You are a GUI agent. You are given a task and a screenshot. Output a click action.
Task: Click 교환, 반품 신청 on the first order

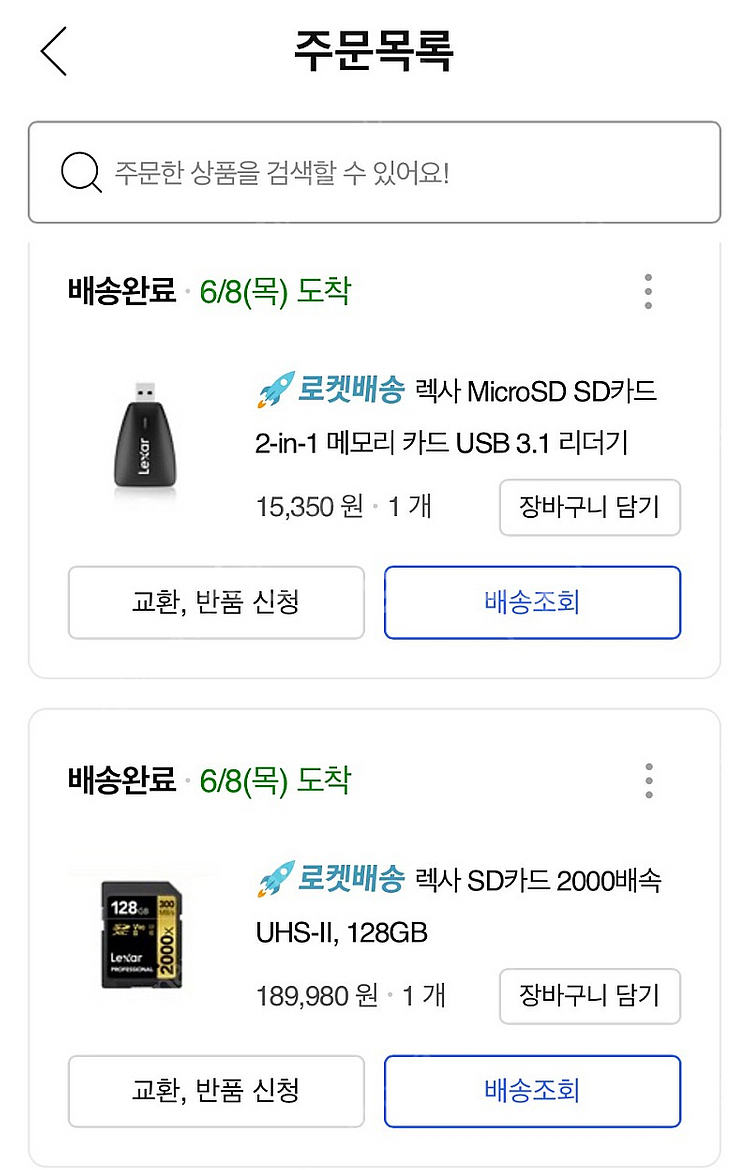pos(216,603)
